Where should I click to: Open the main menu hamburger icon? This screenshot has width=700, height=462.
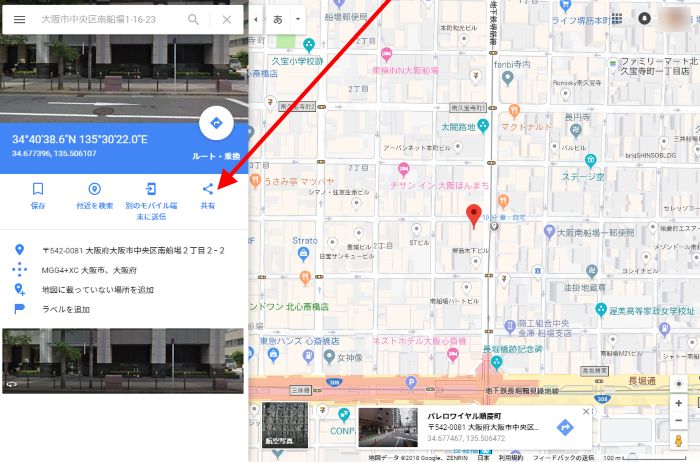coord(19,19)
